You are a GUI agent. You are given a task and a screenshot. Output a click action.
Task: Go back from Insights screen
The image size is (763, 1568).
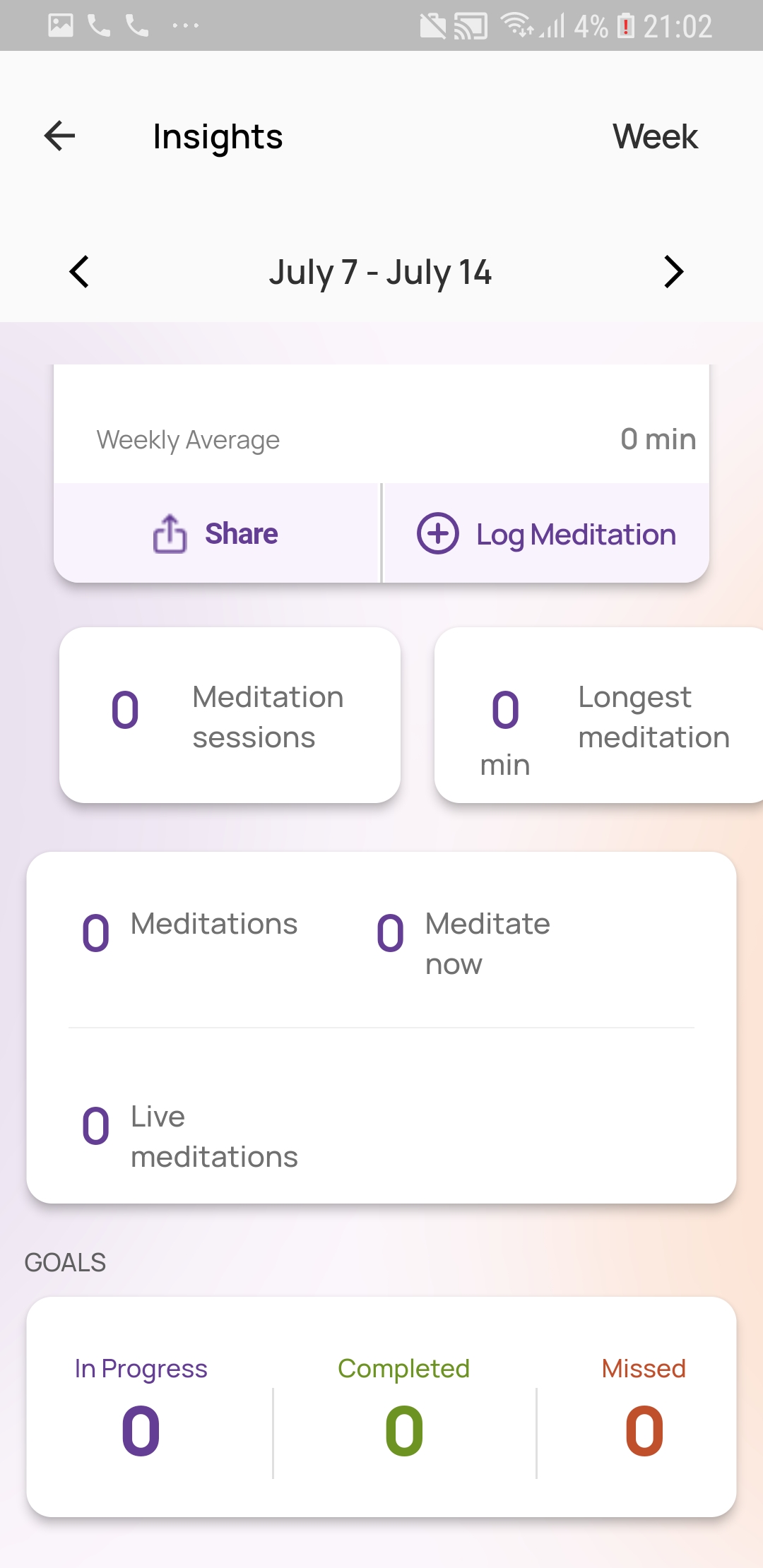[60, 136]
